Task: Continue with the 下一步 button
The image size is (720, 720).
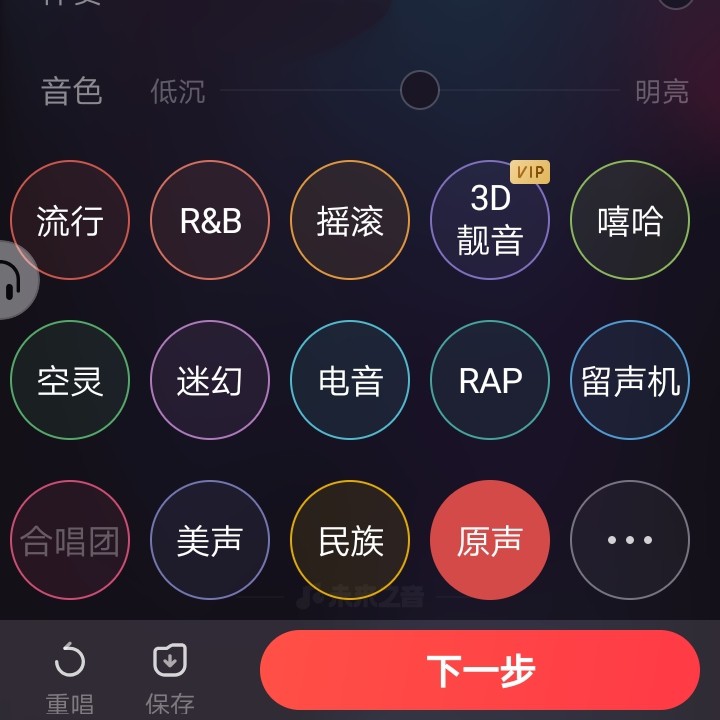Action: (x=480, y=670)
